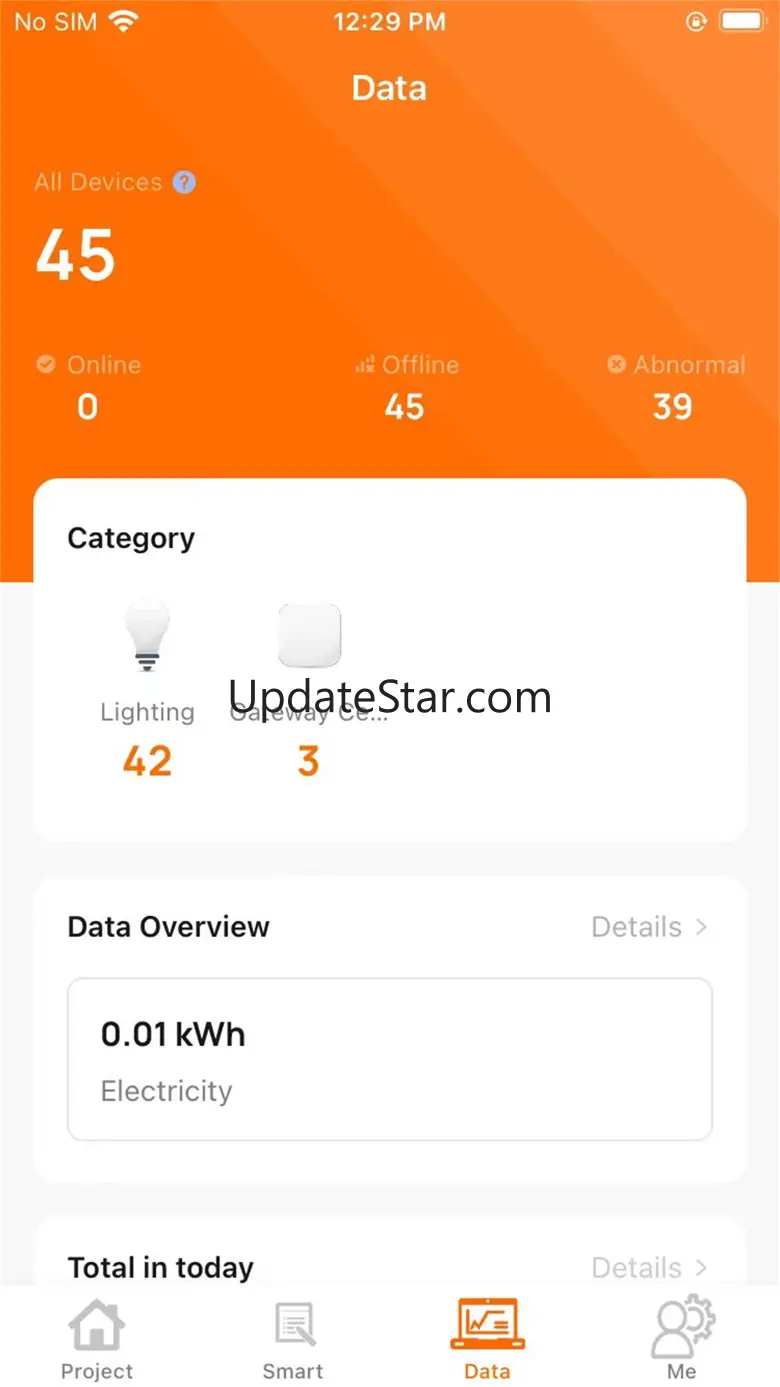The height and width of the screenshot is (1387, 780).
Task: Switch to the Smart tab
Action: 293,1340
